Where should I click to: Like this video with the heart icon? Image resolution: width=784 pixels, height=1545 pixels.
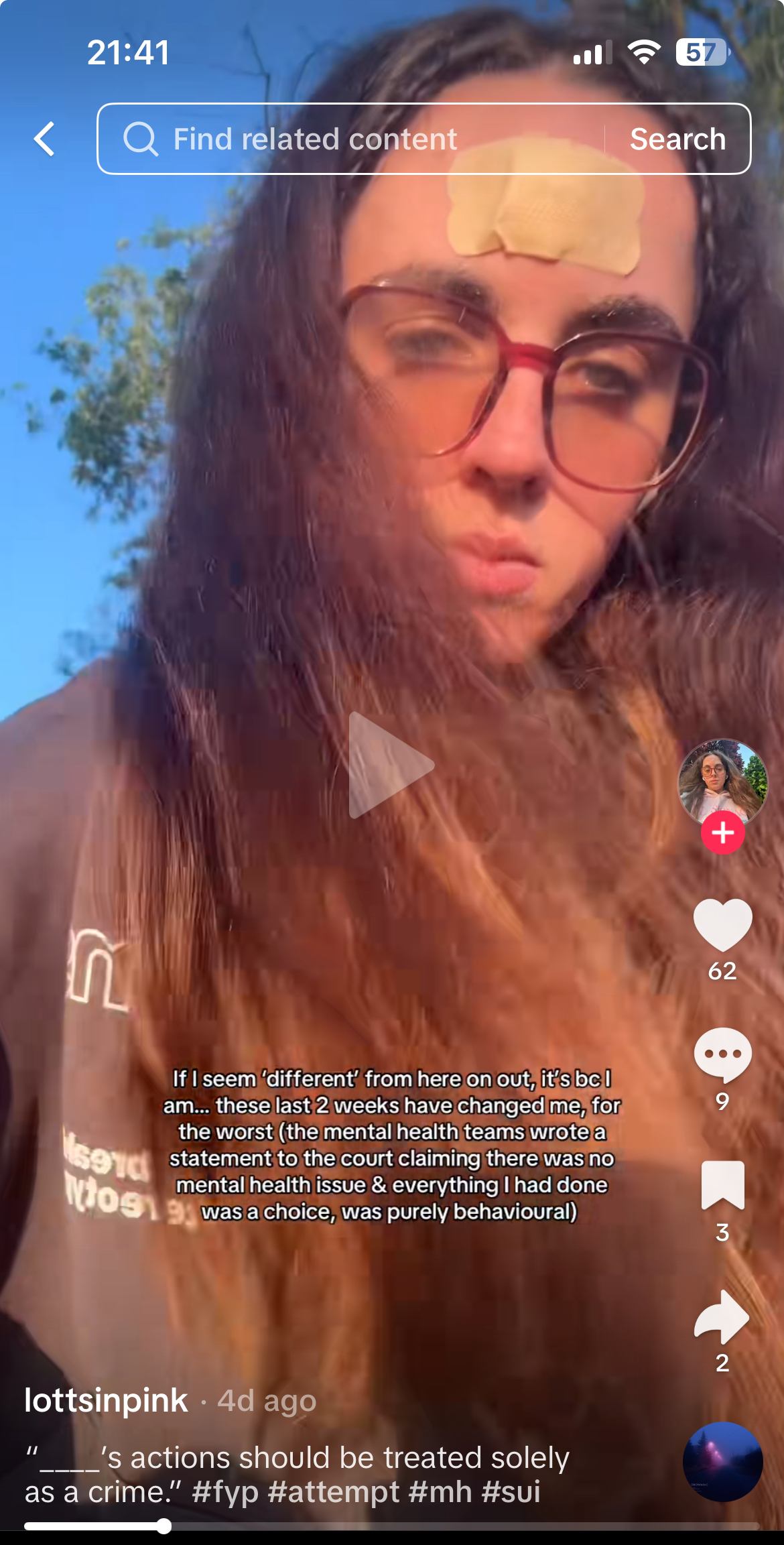click(722, 925)
